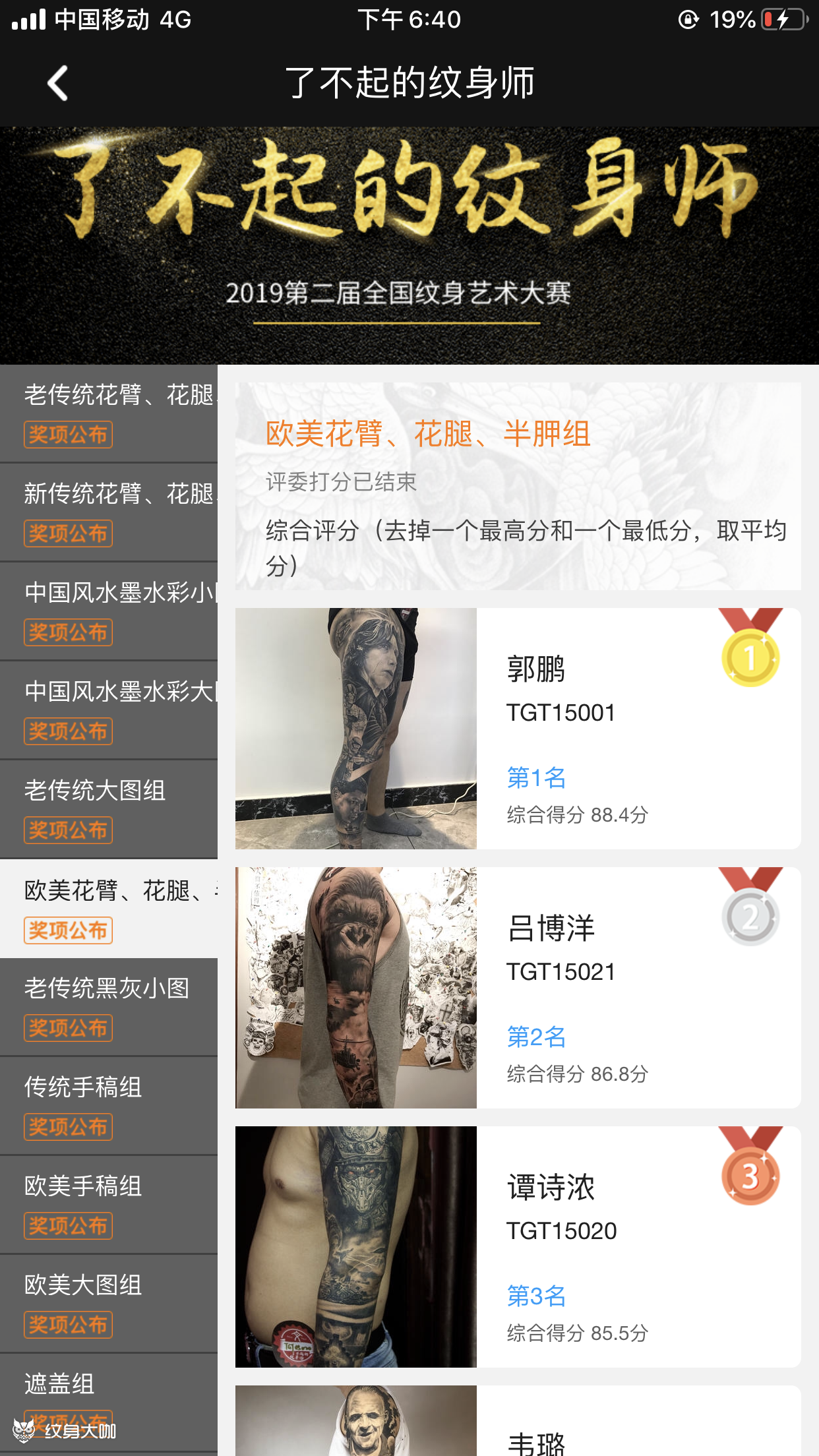
Task: Open the 欧美大图组 category
Action: point(109,1304)
